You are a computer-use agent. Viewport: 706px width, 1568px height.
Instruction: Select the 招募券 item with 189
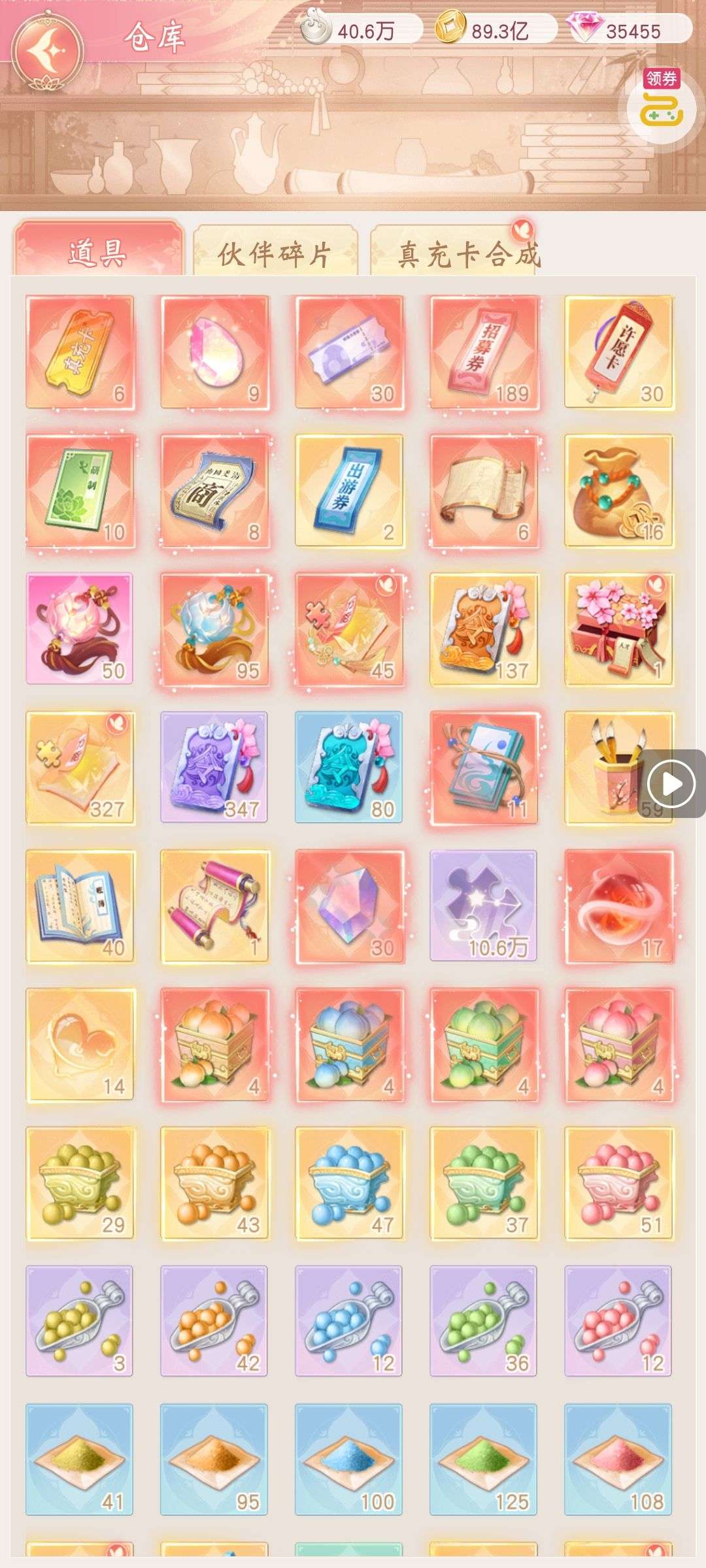pyautogui.click(x=484, y=352)
